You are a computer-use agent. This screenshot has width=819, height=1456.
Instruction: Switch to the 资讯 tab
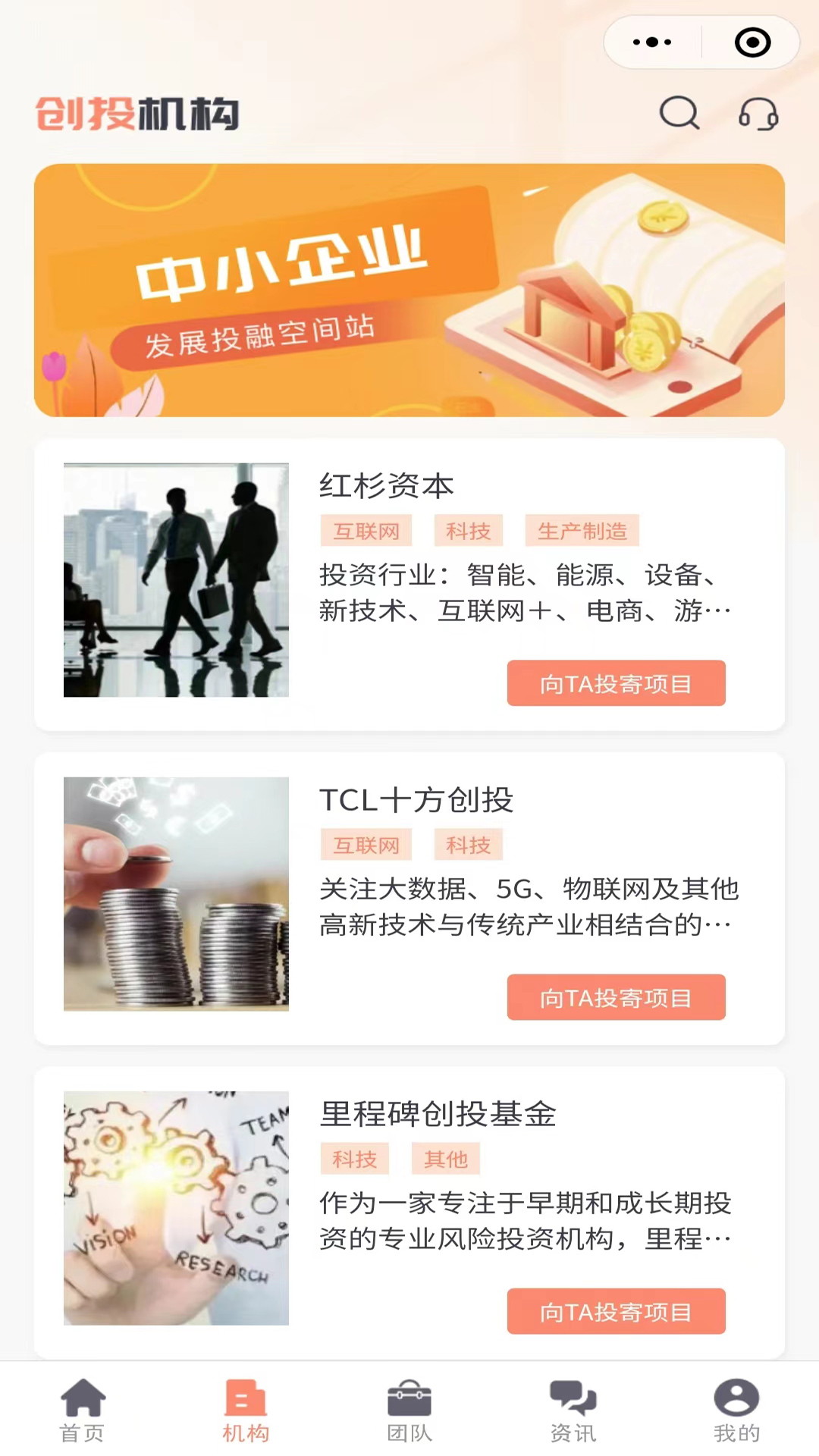[573, 1409]
